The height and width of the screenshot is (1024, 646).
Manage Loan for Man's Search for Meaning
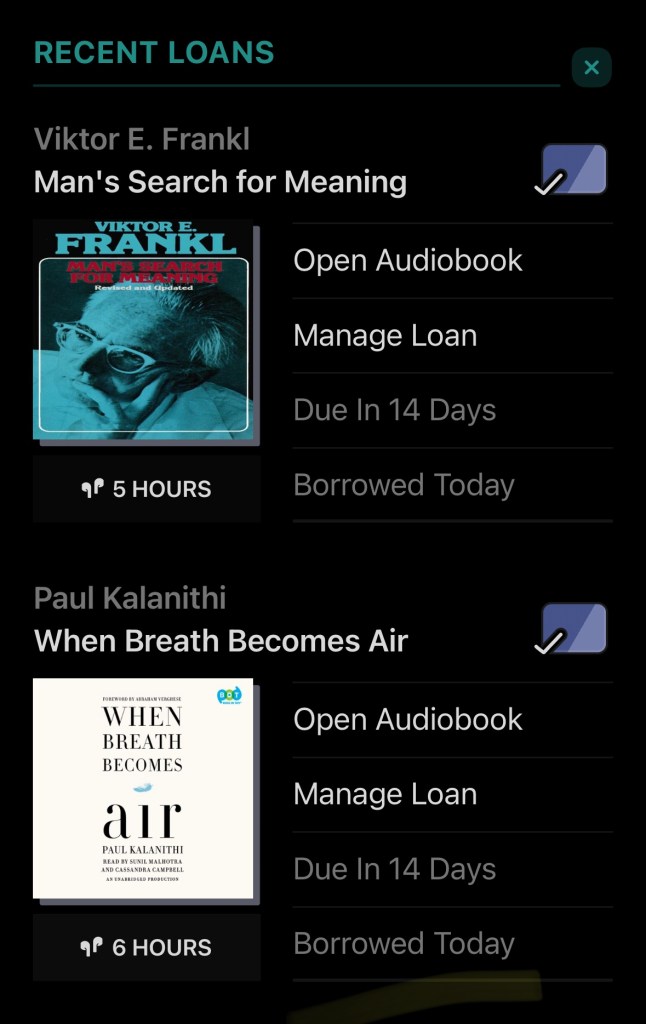click(385, 336)
